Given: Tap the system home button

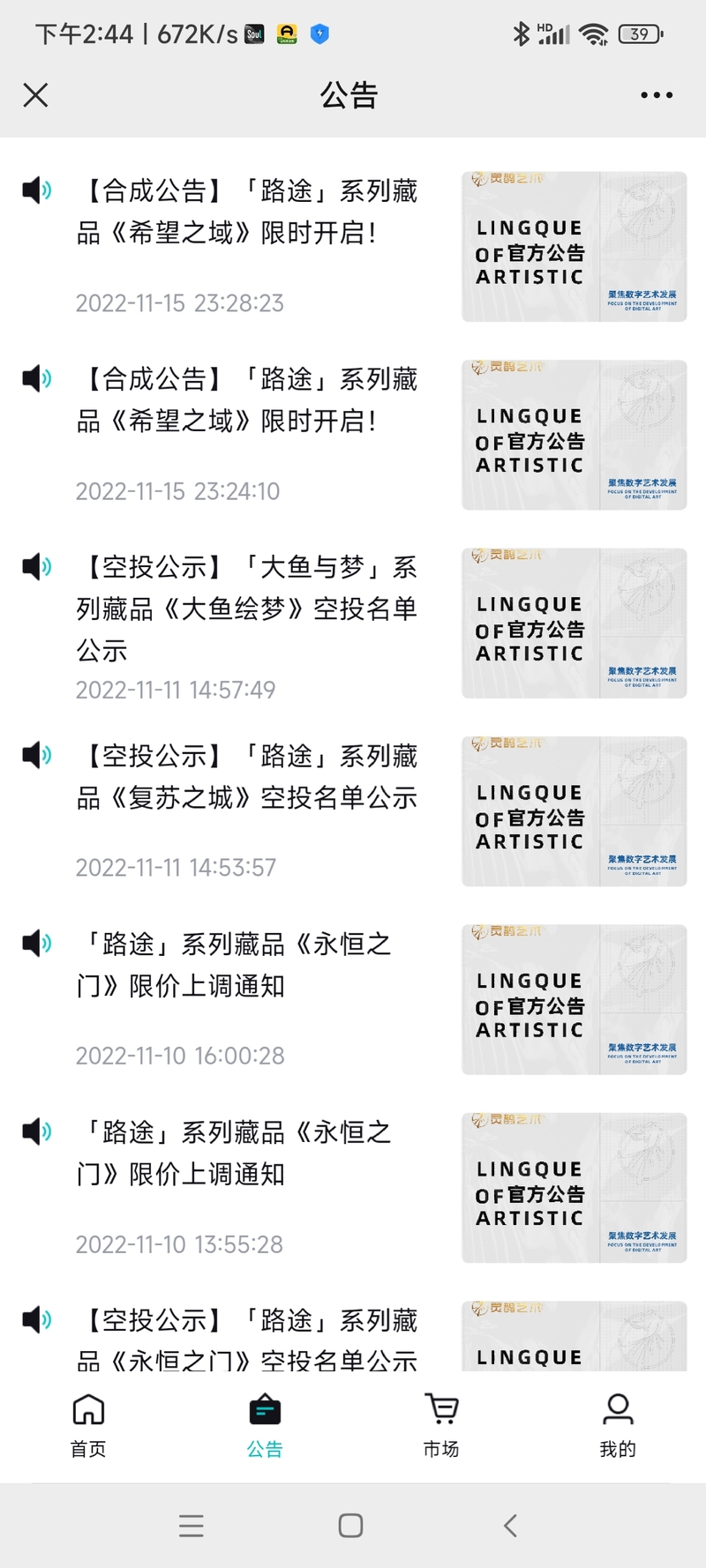Looking at the screenshot, I should tap(351, 1526).
